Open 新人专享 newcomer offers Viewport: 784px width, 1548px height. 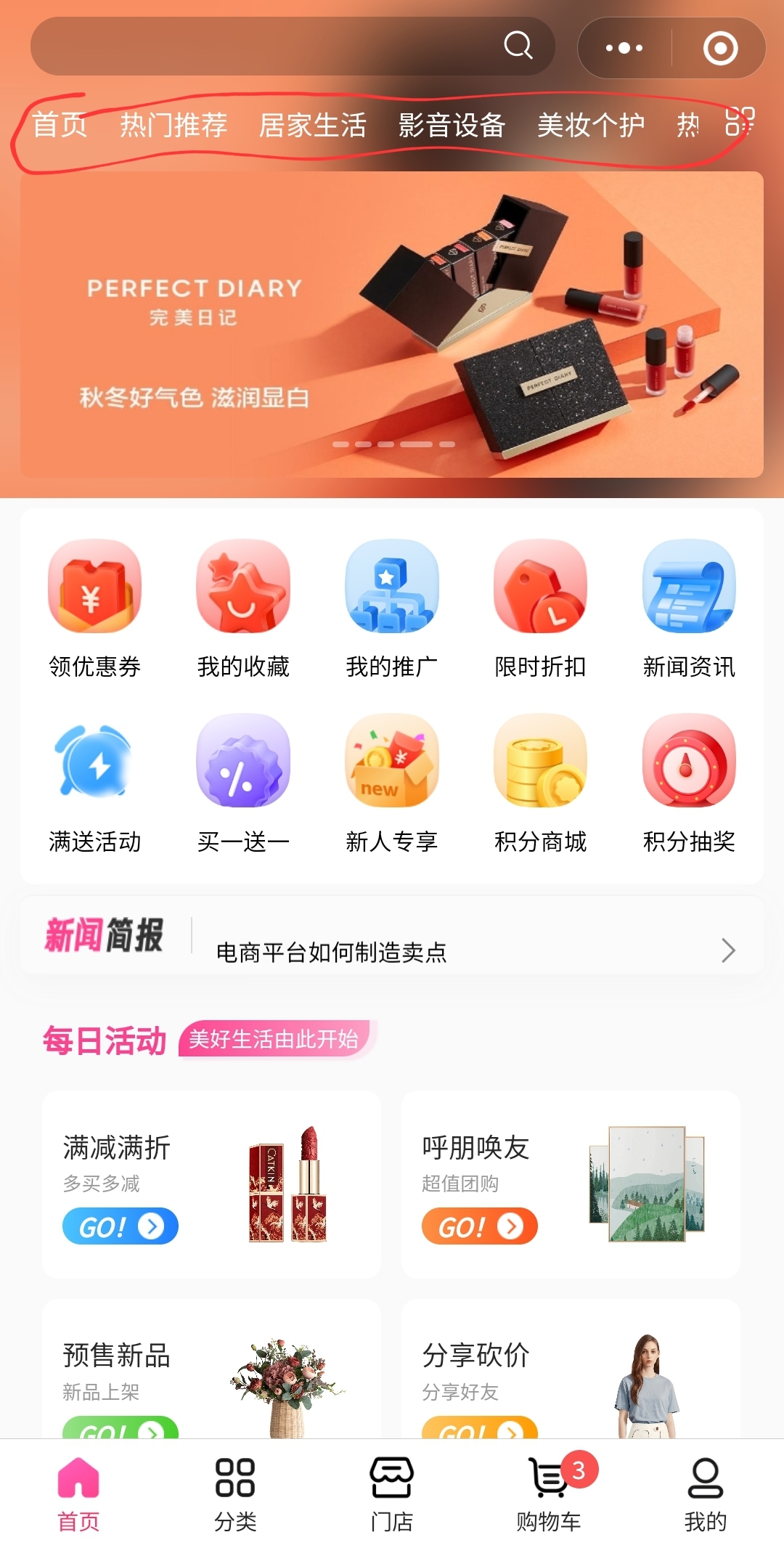(x=391, y=783)
